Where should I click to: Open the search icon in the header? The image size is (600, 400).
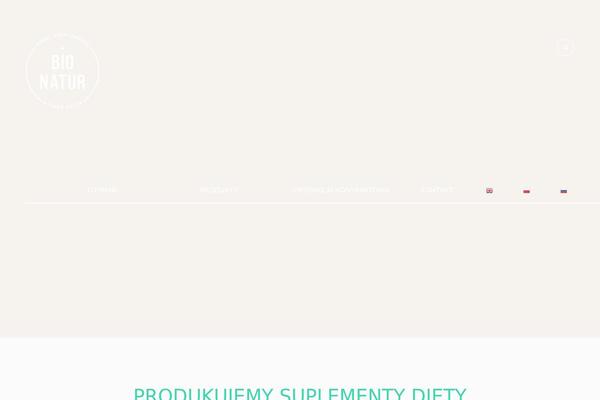click(564, 47)
